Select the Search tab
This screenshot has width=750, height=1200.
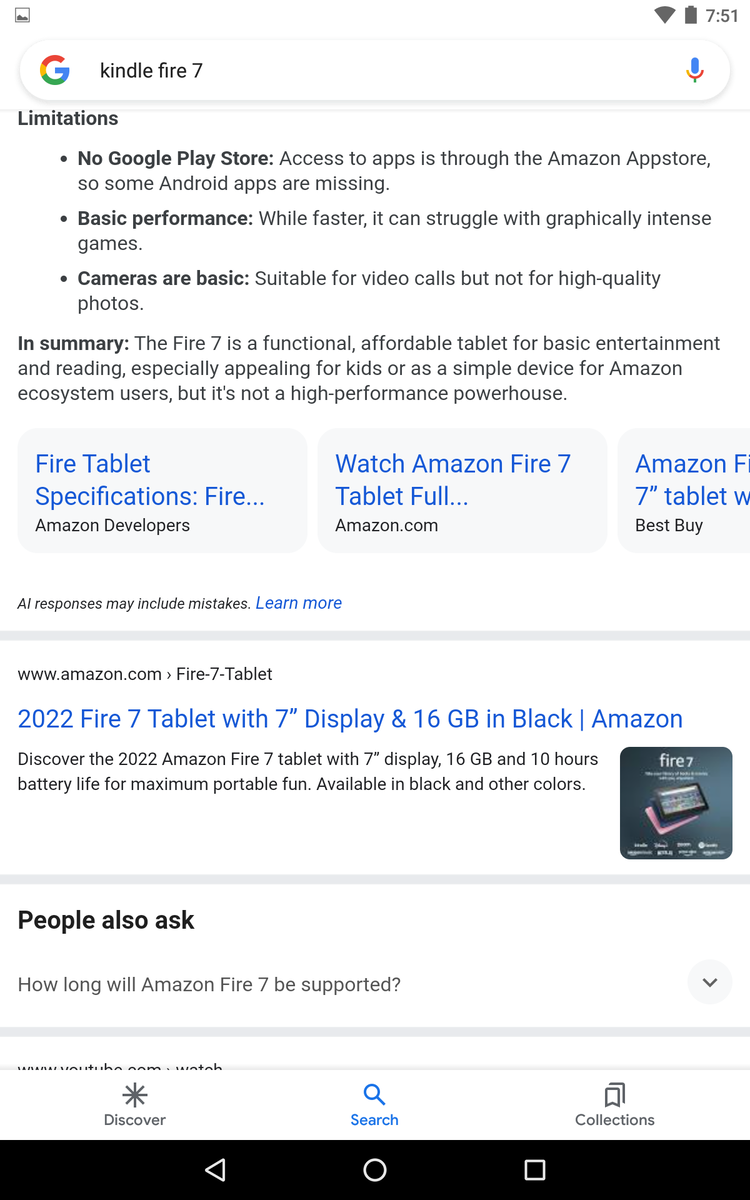(374, 1105)
